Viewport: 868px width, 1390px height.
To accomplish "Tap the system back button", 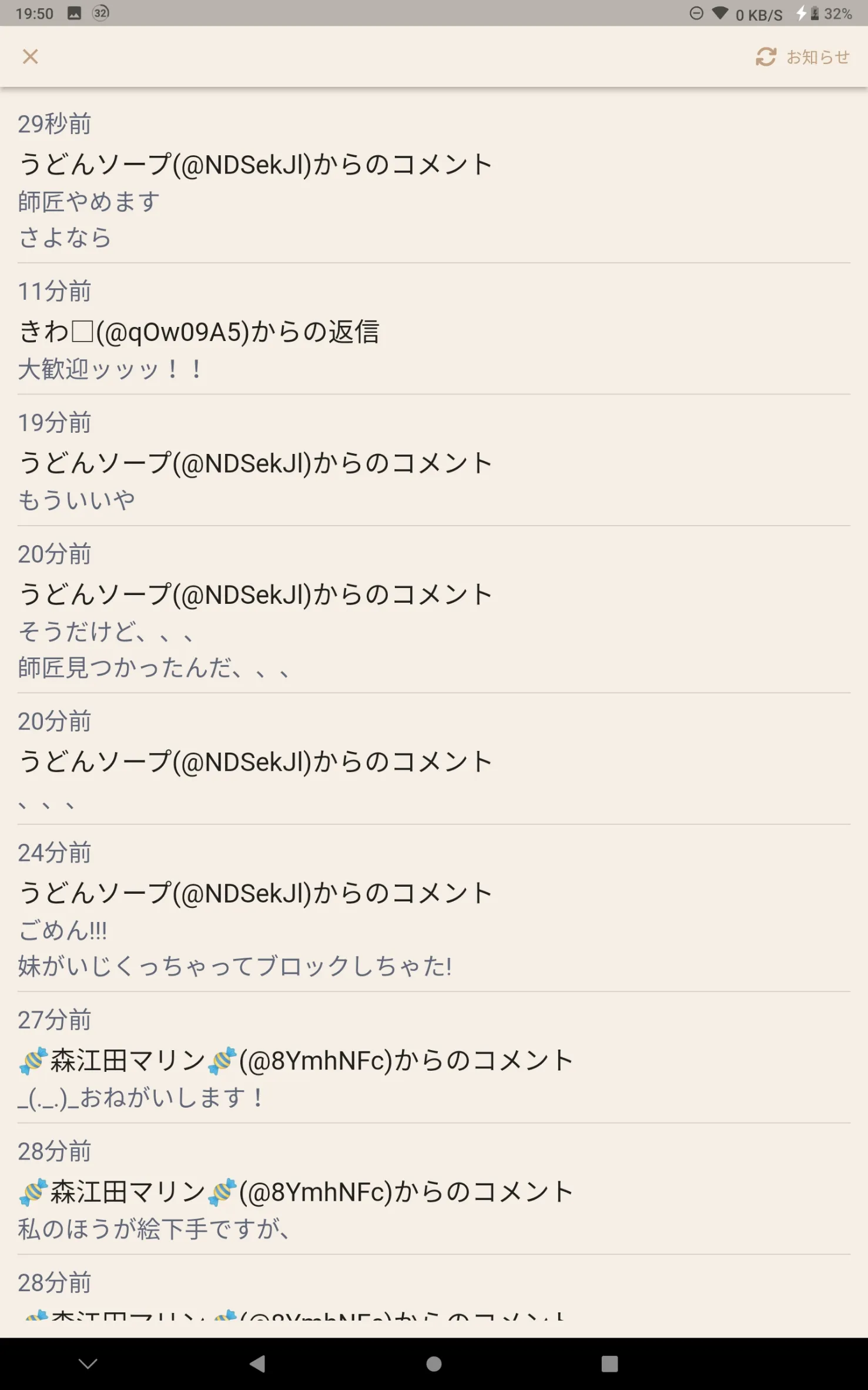I will [x=257, y=1364].
